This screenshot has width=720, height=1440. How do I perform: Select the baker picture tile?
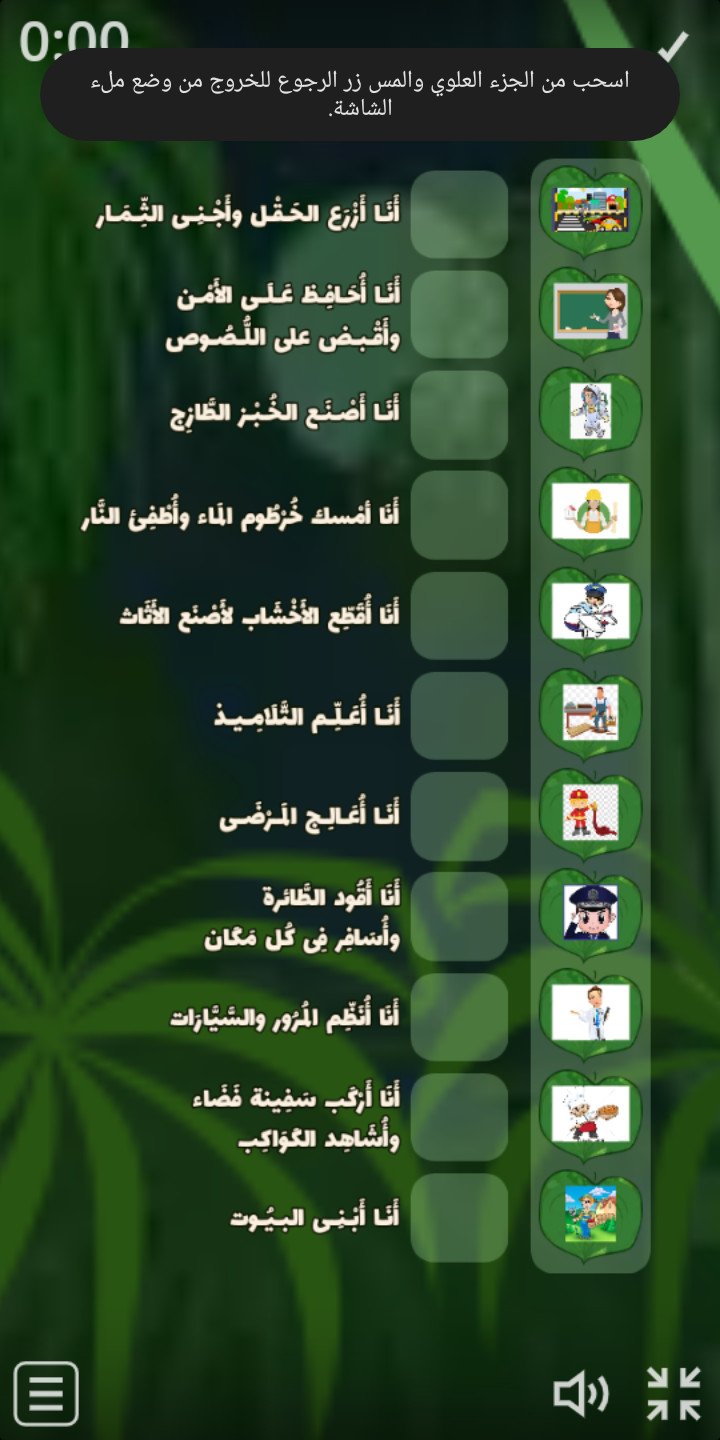(590, 1113)
